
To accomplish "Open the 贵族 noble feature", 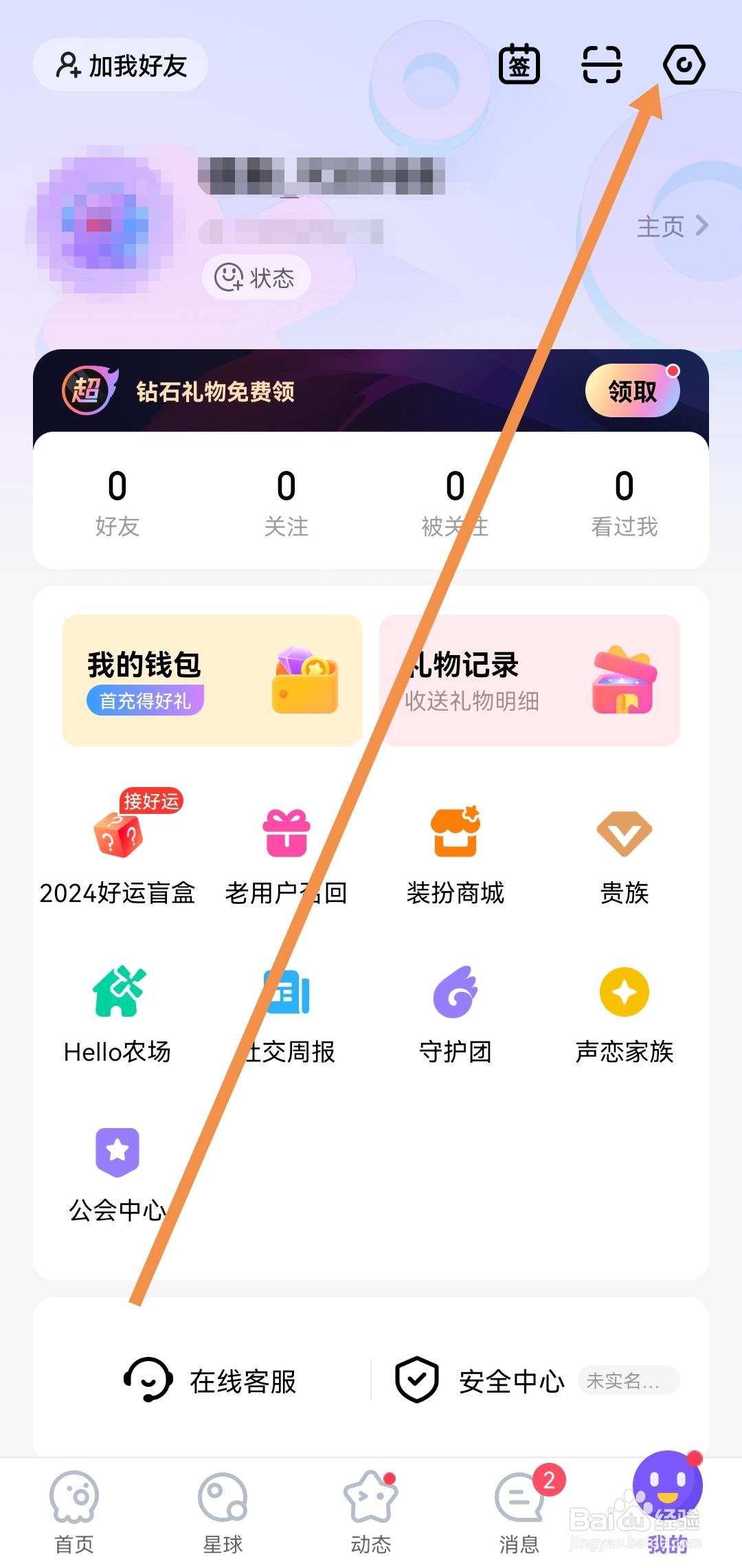I will tap(624, 852).
